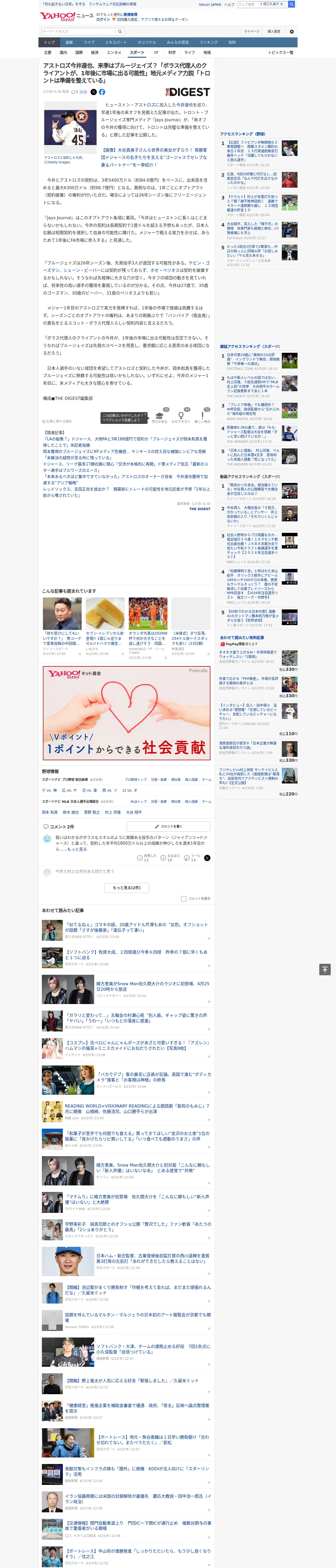Open the マイページ link
This screenshot has height=1568, width=336.
tap(251, 32)
